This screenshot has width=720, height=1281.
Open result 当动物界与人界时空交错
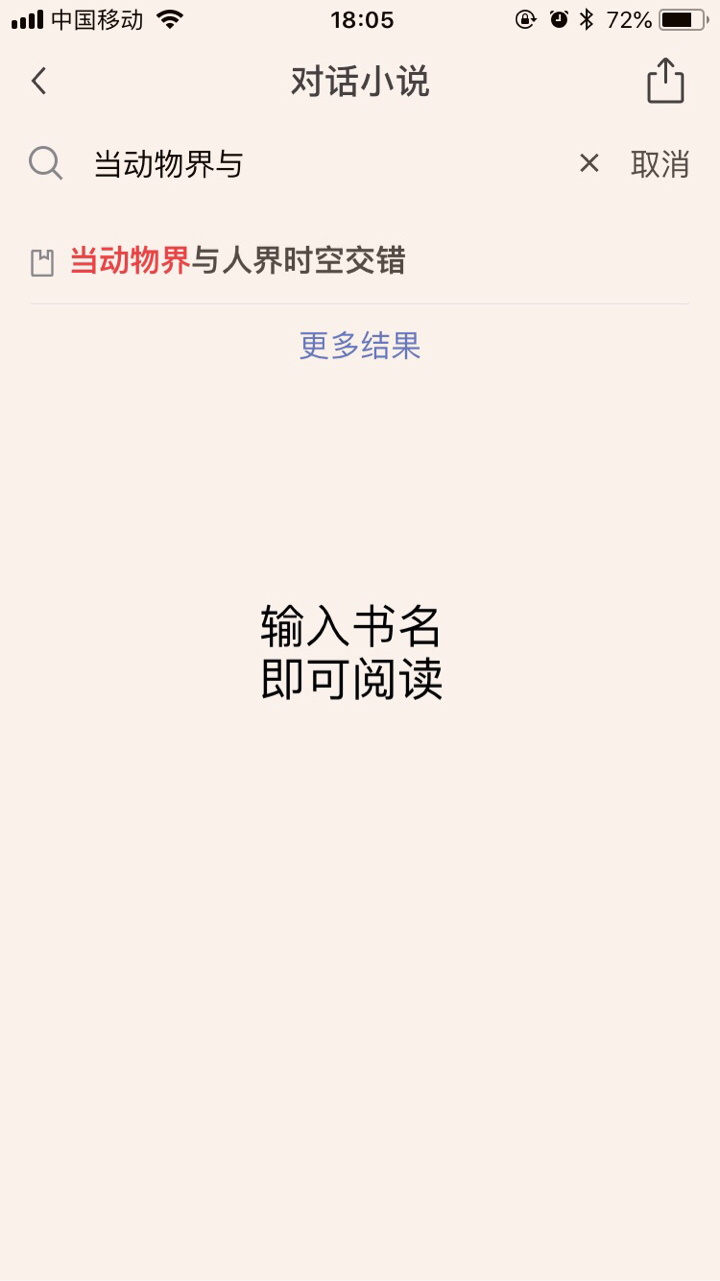click(238, 262)
